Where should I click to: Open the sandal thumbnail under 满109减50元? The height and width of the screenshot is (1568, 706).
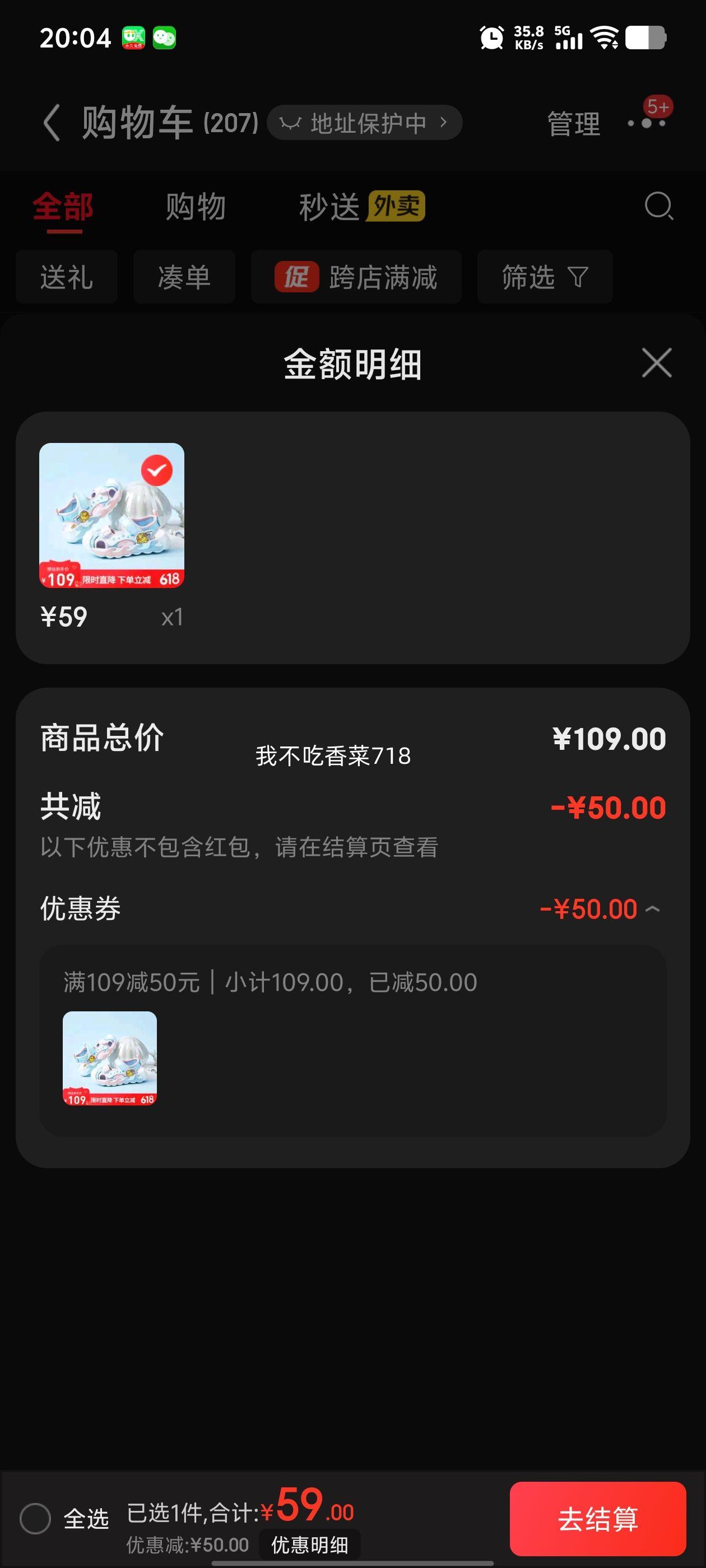110,1058
